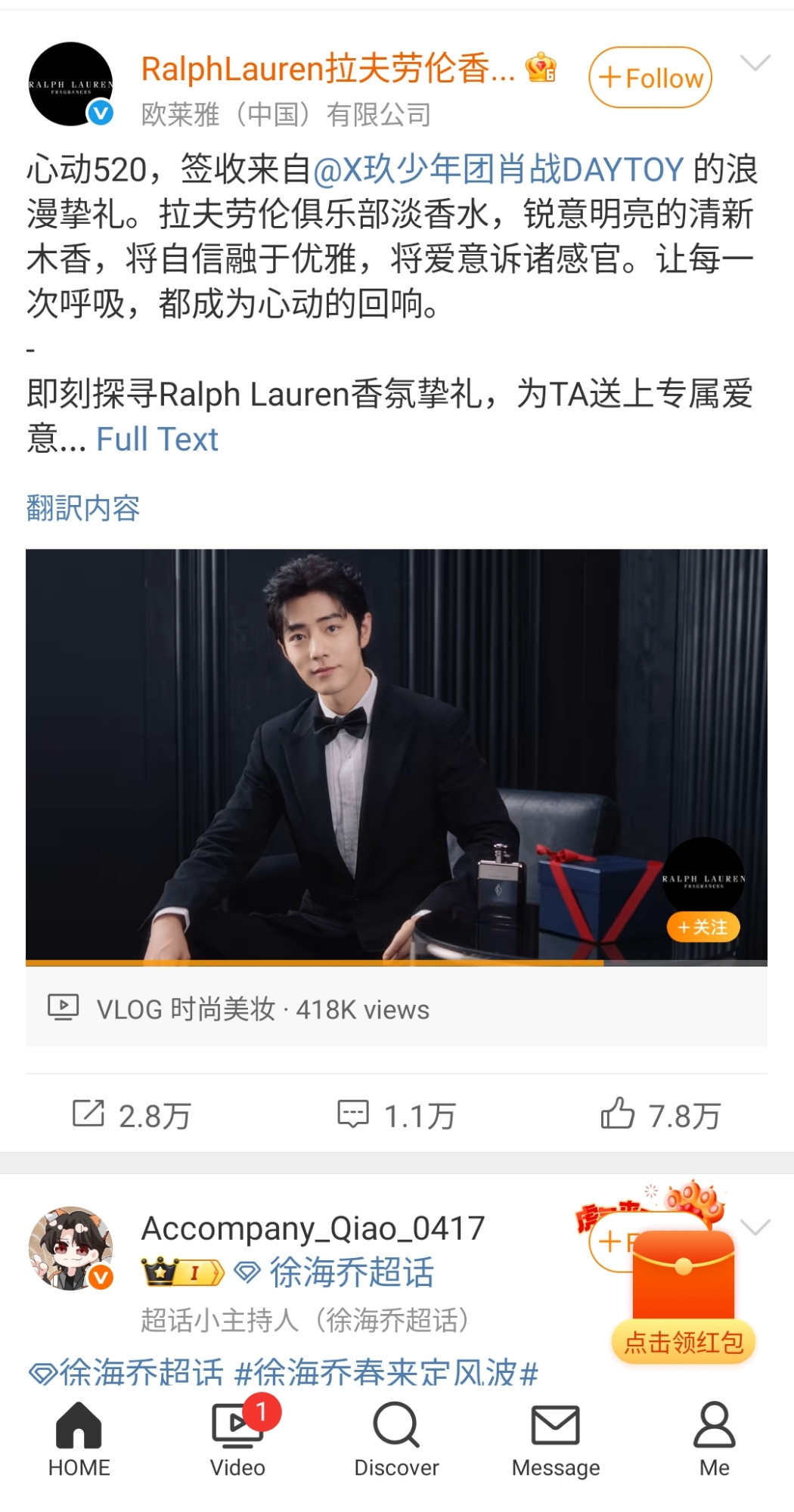Tap the +关注 button on the video

coord(703,928)
